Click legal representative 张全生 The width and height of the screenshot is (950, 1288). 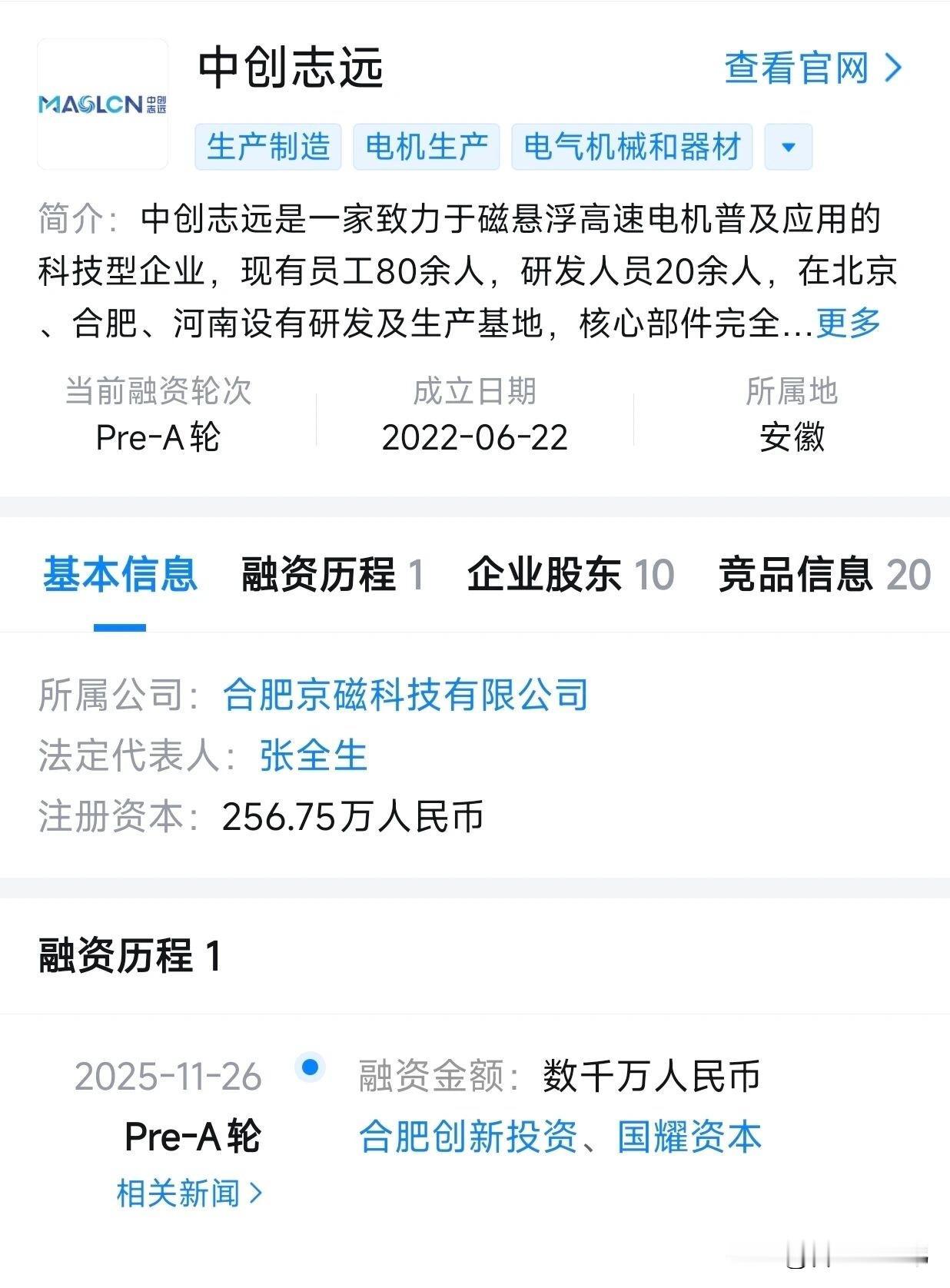[314, 755]
